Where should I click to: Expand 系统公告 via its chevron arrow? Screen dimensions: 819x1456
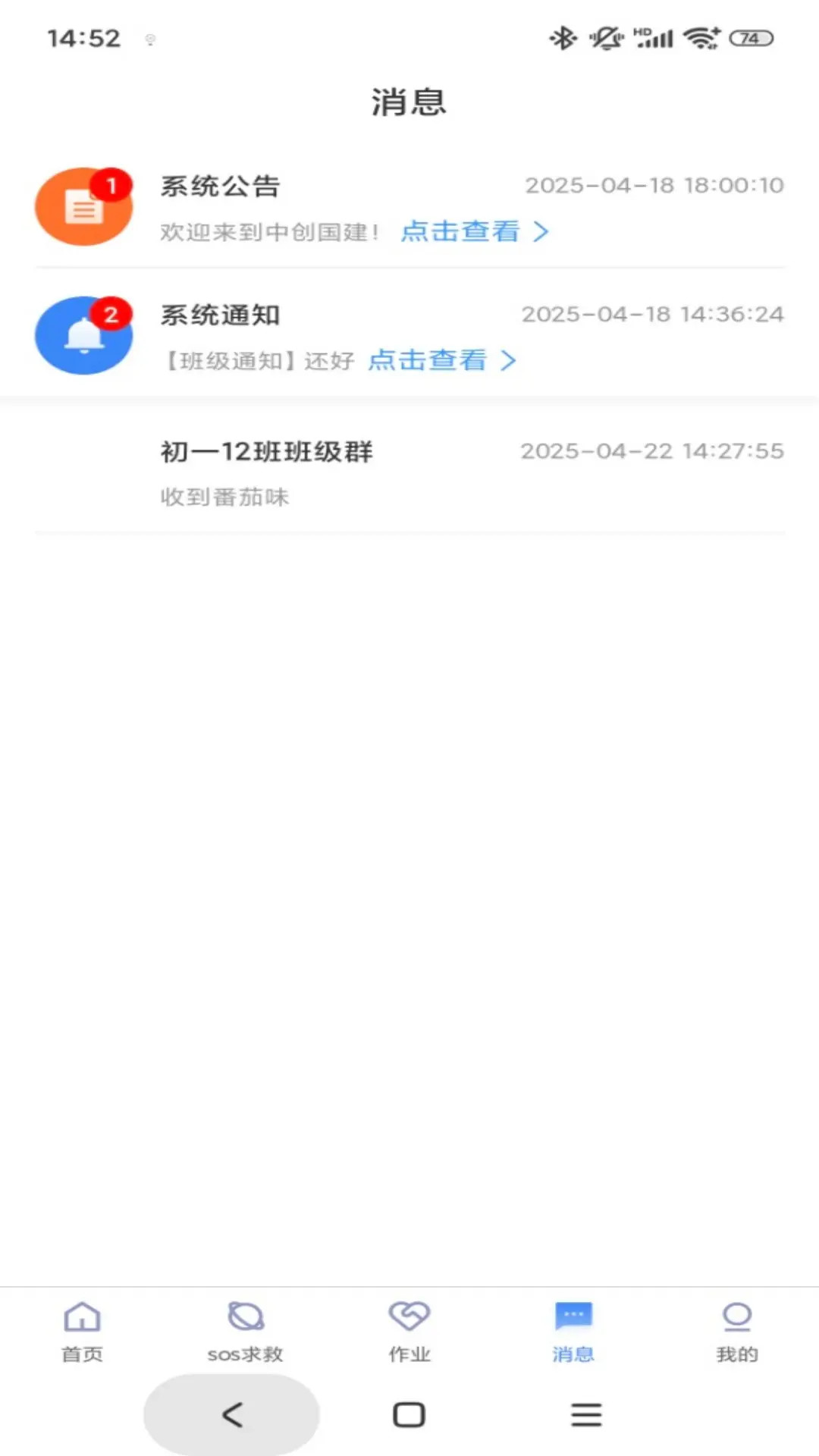pyautogui.click(x=541, y=232)
